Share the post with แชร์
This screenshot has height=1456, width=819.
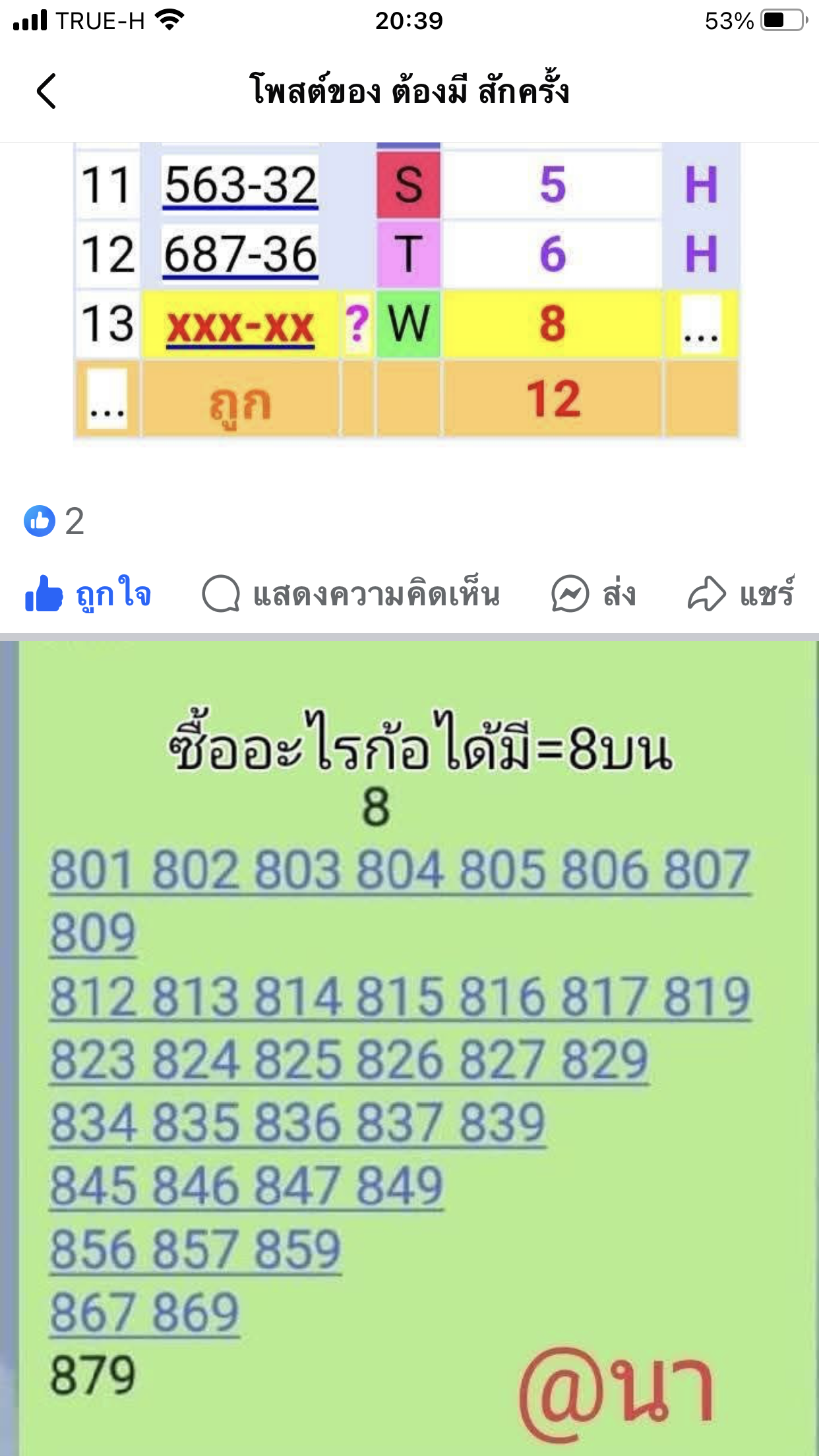pos(741,594)
